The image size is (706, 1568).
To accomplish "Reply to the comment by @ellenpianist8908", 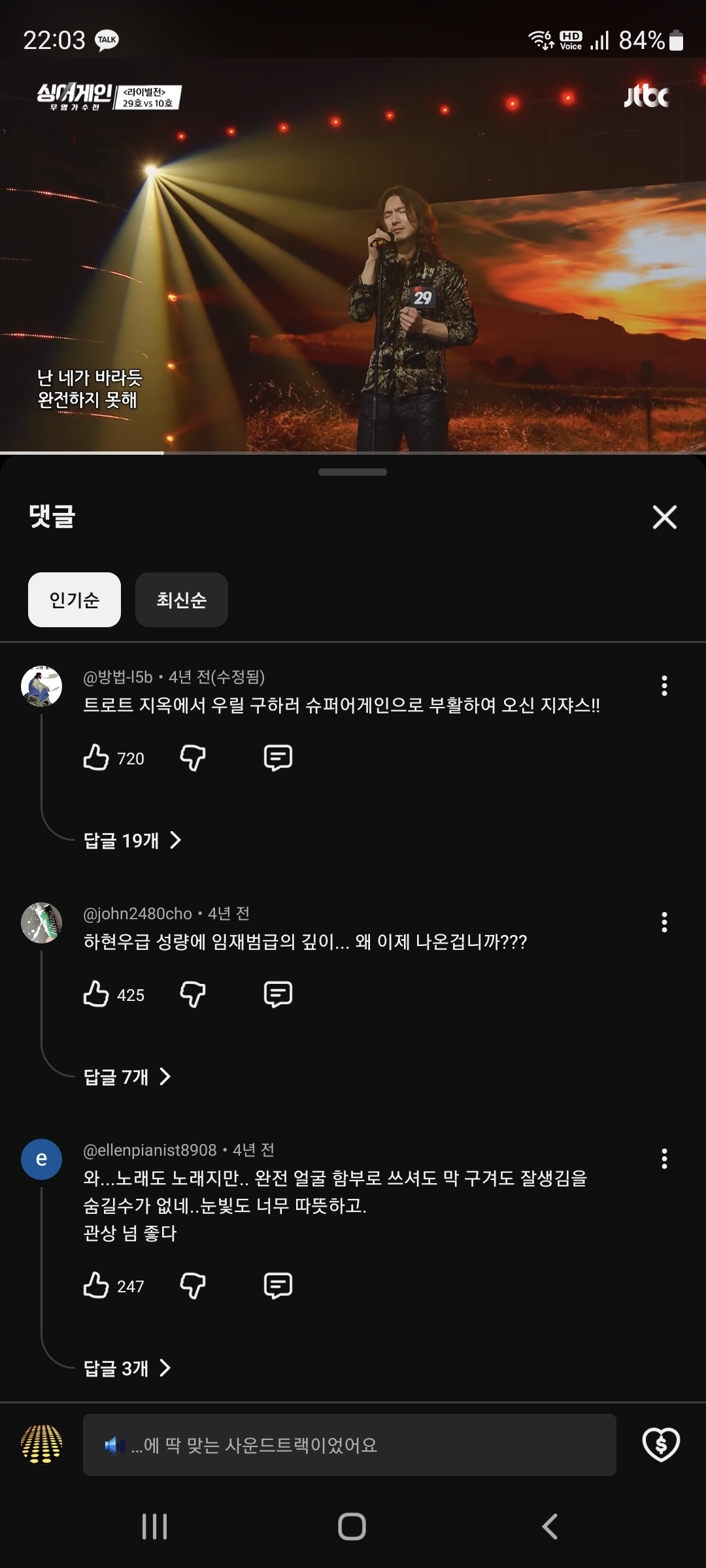I will coord(278,1286).
